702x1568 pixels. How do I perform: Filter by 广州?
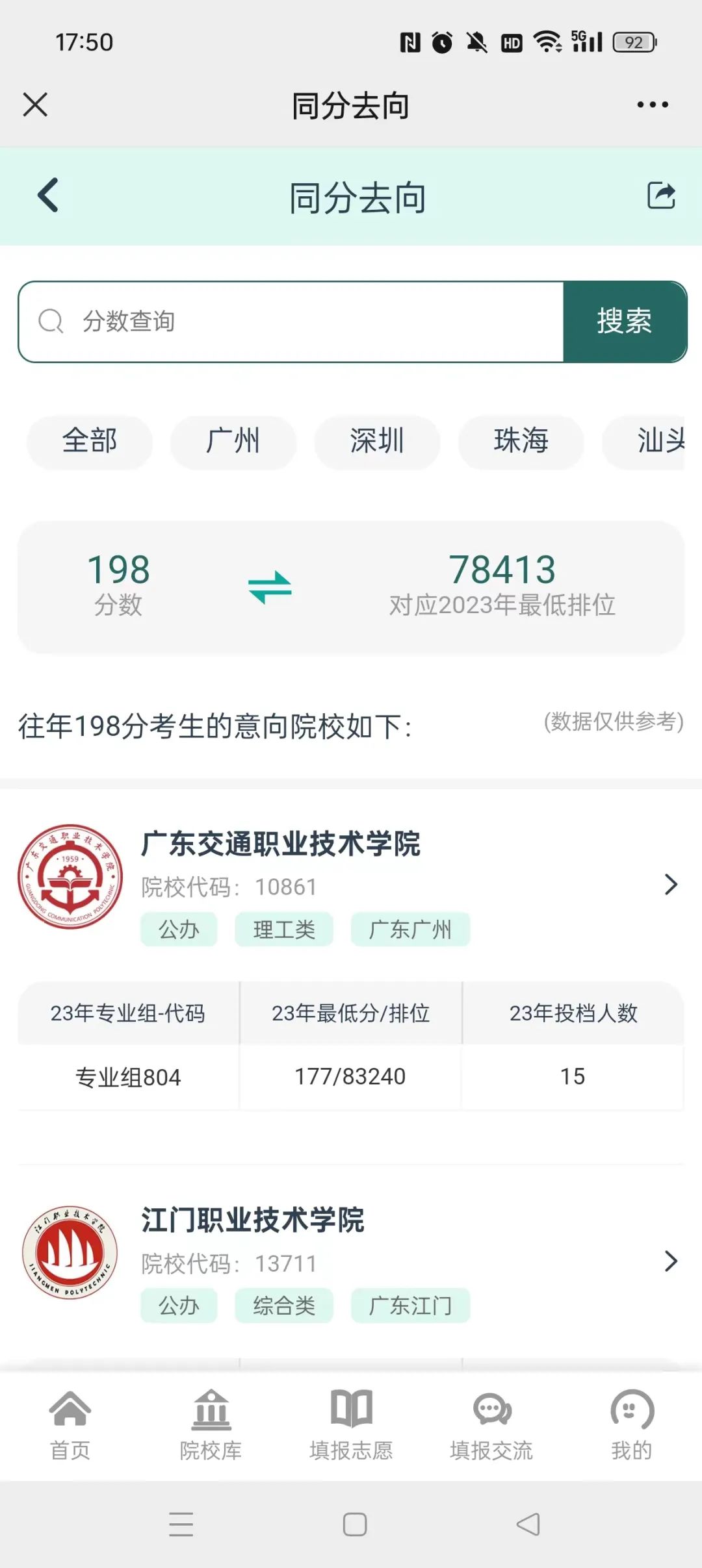pos(233,442)
